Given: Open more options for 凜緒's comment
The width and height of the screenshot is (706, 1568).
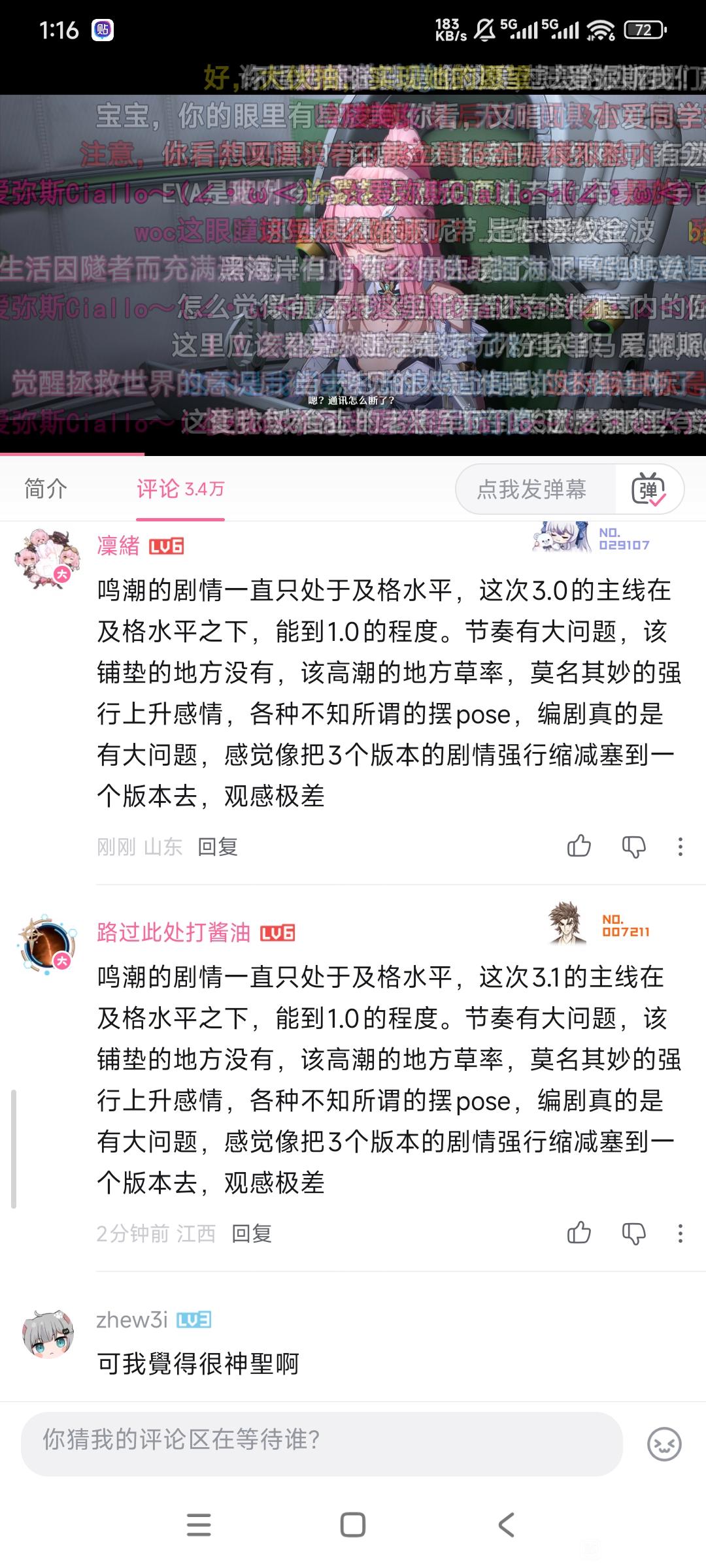Looking at the screenshot, I should click(x=680, y=847).
